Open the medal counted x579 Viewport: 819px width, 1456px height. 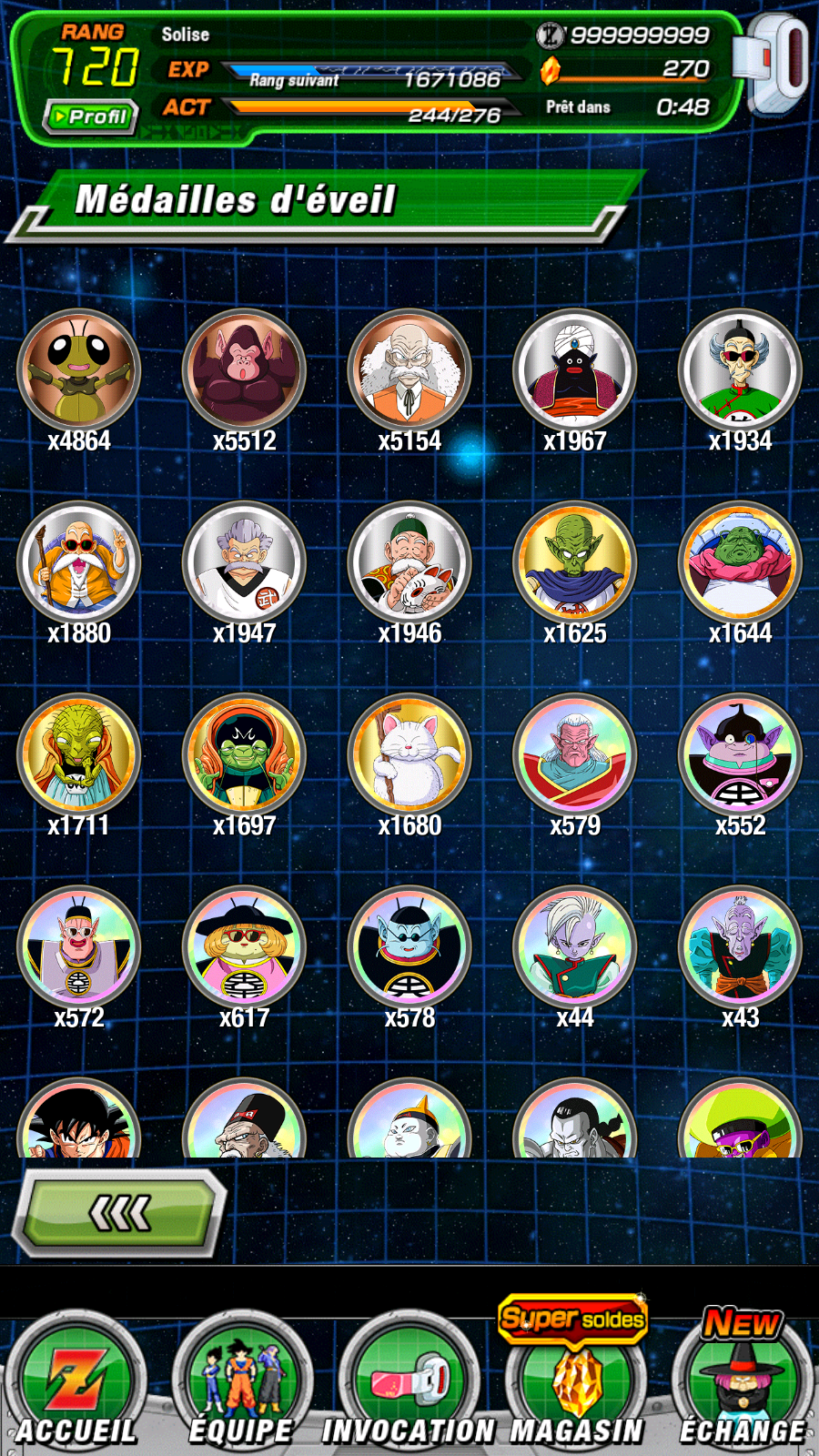pos(575,755)
